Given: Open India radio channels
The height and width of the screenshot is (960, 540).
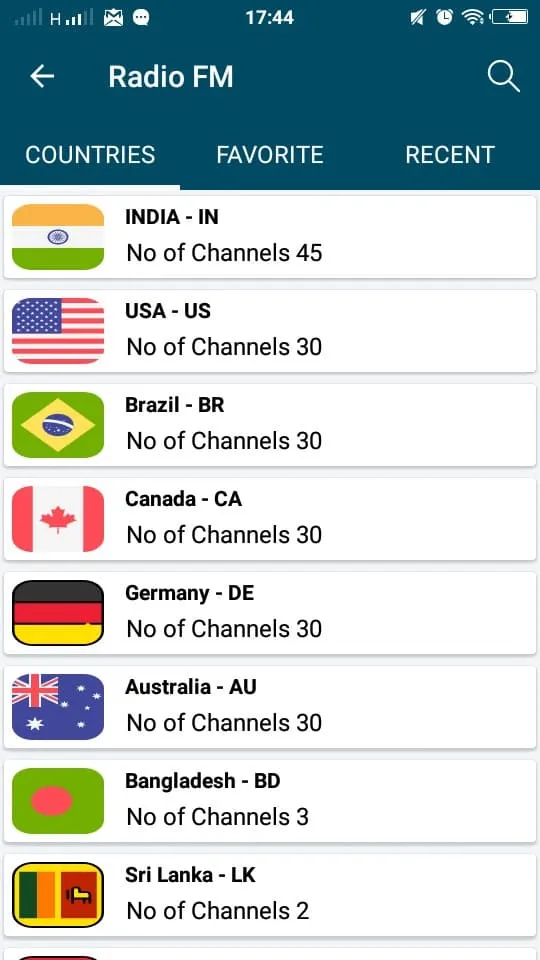Looking at the screenshot, I should tap(270, 237).
